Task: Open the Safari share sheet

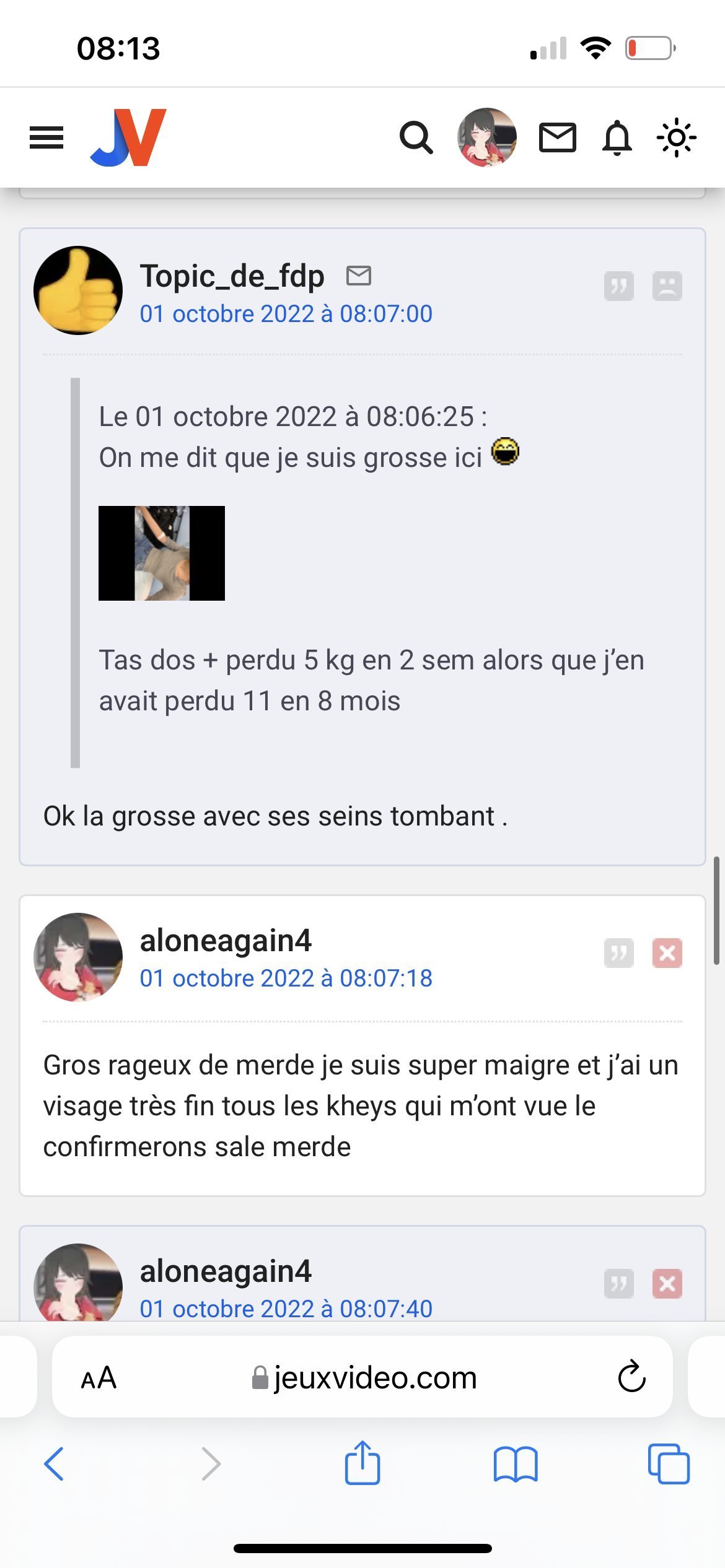Action: (362, 1463)
